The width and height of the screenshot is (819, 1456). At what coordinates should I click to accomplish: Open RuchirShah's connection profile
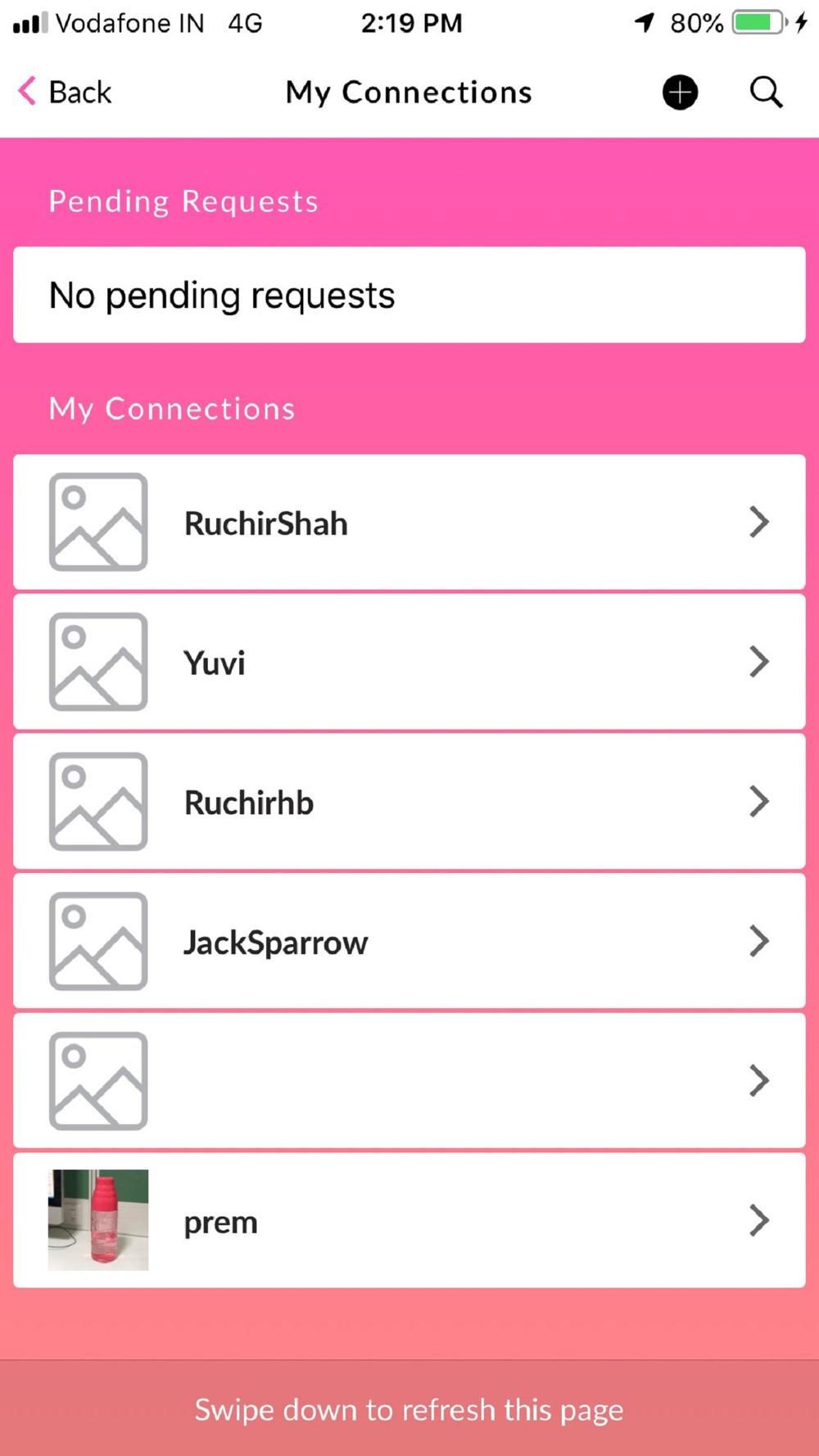409,522
